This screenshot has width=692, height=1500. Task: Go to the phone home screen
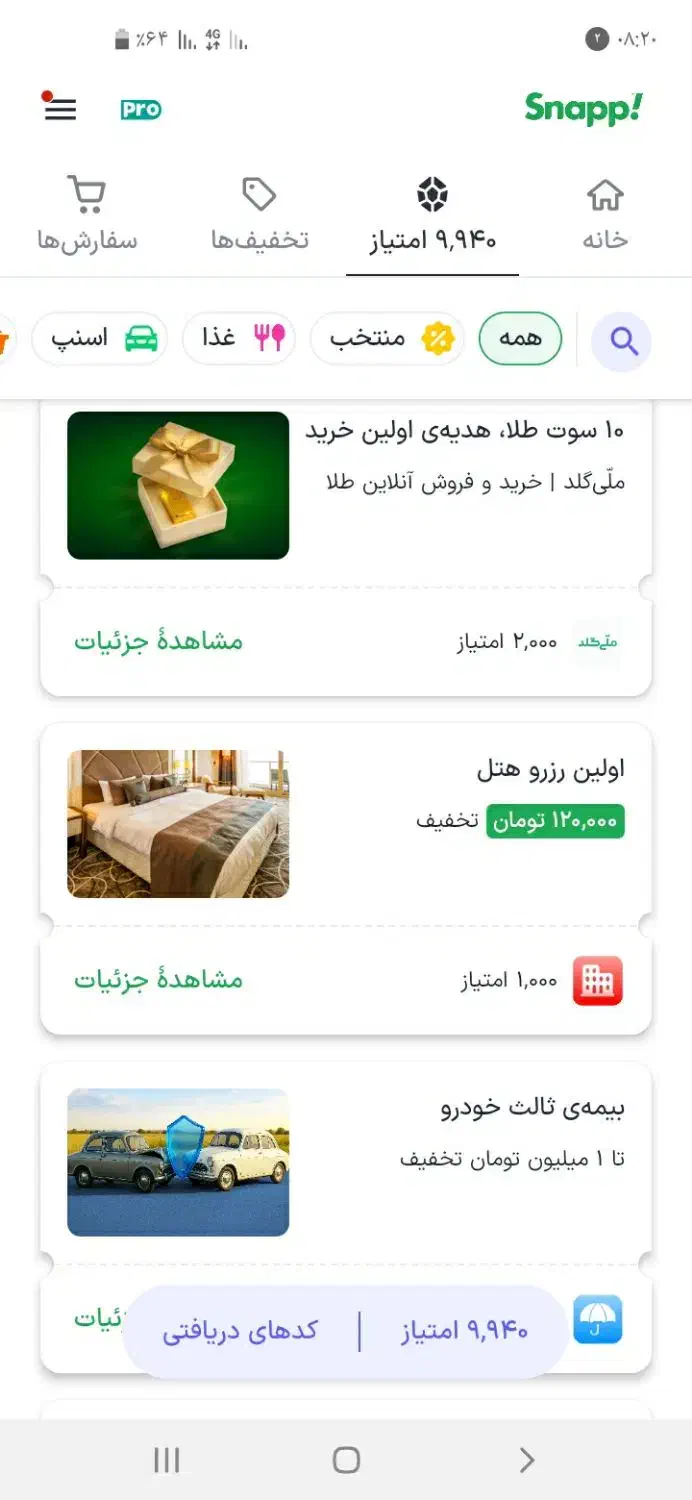346,1460
